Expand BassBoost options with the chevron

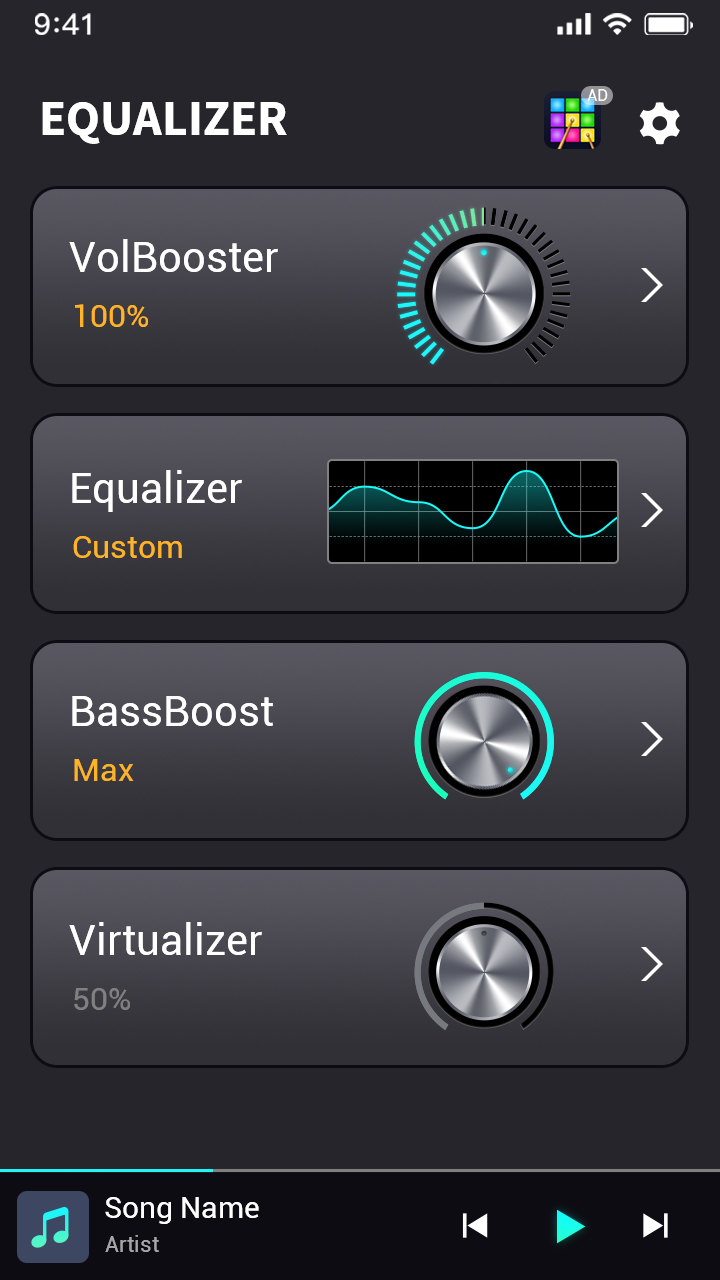(651, 740)
